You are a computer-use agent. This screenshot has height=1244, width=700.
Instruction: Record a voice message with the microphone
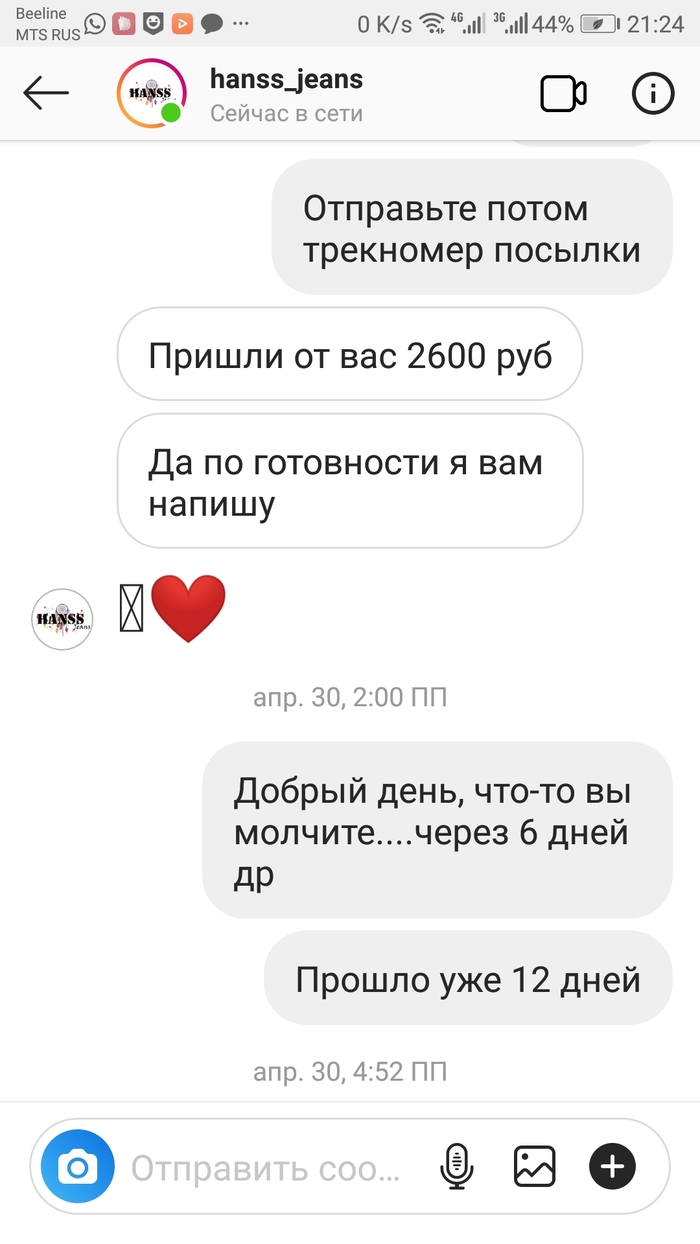pos(456,1166)
